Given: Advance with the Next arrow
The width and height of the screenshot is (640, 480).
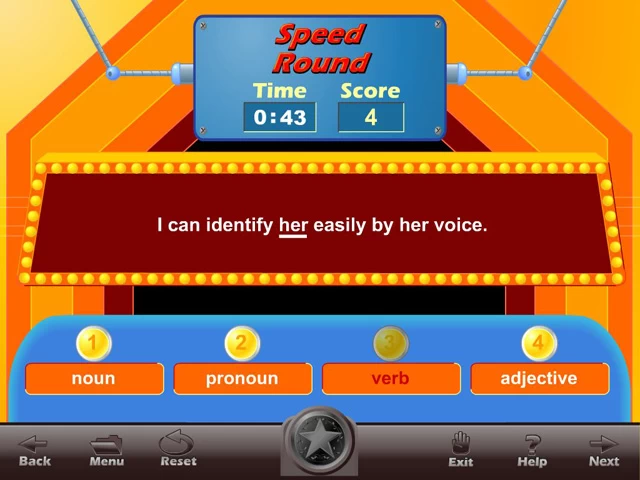Looking at the screenshot, I should pos(603,449).
